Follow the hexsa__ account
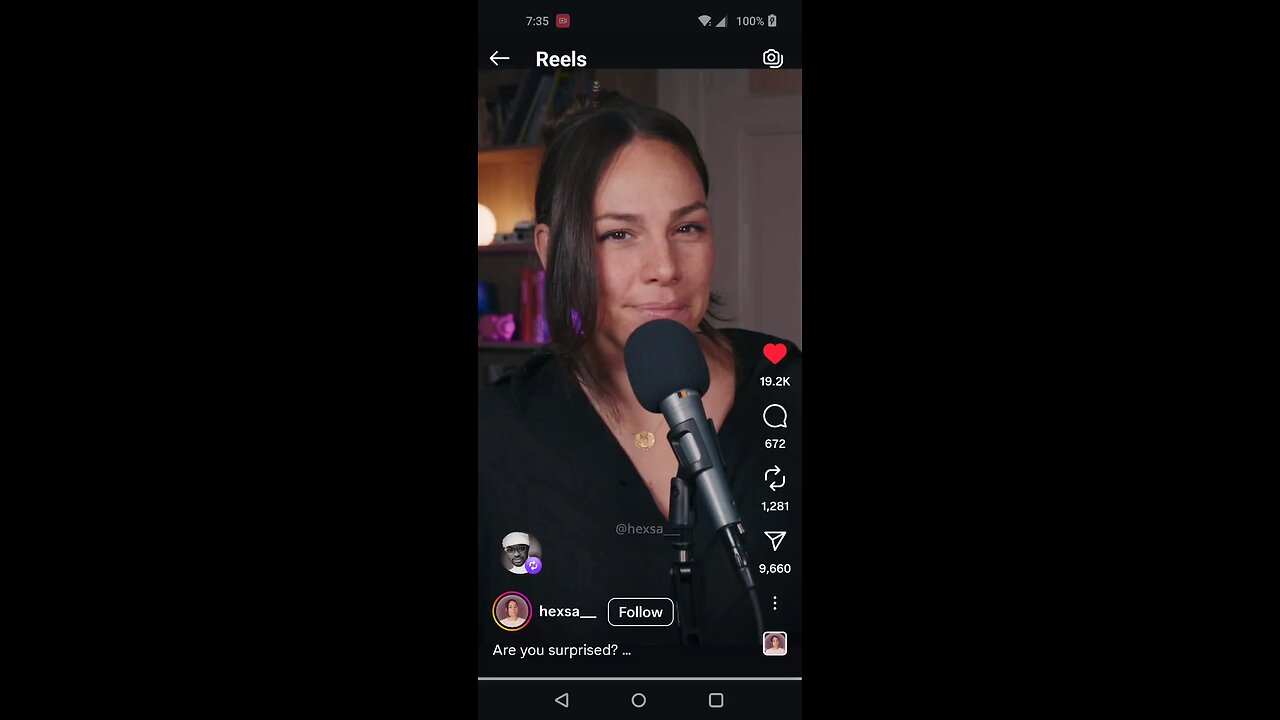This screenshot has width=1280, height=720. (x=640, y=612)
